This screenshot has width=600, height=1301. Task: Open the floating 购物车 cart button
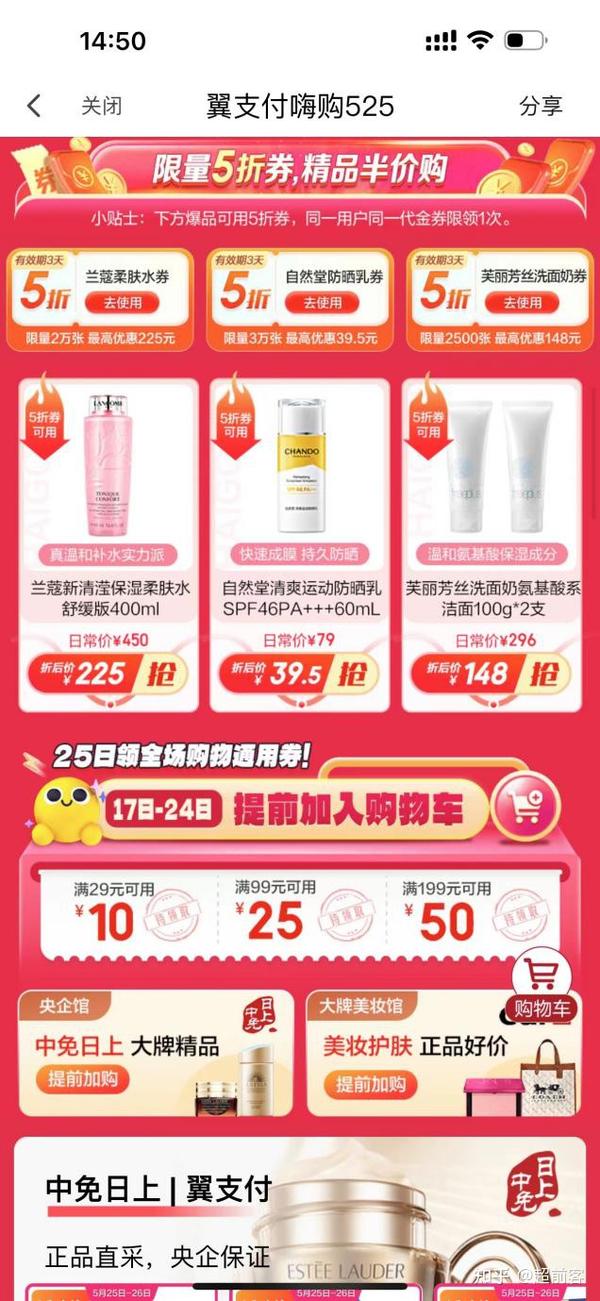(x=541, y=985)
